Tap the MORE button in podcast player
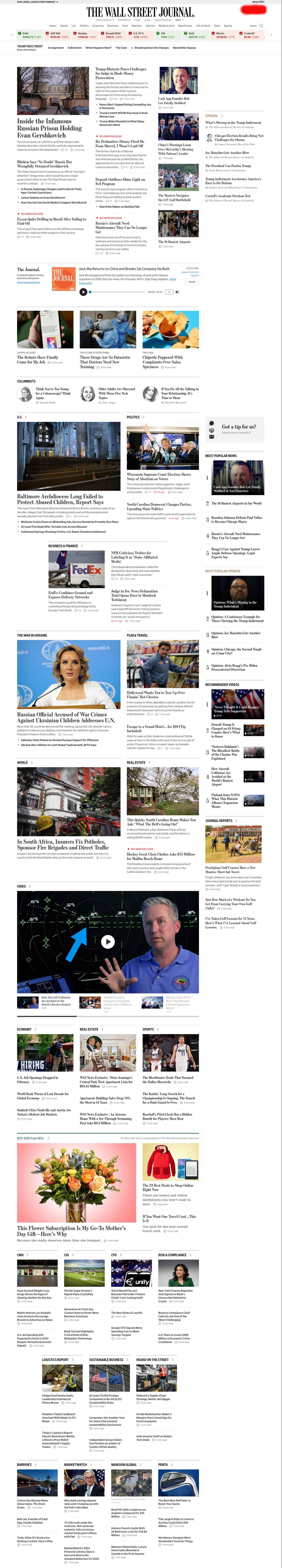Viewport: 282px width, 1568px height. click(x=192, y=282)
